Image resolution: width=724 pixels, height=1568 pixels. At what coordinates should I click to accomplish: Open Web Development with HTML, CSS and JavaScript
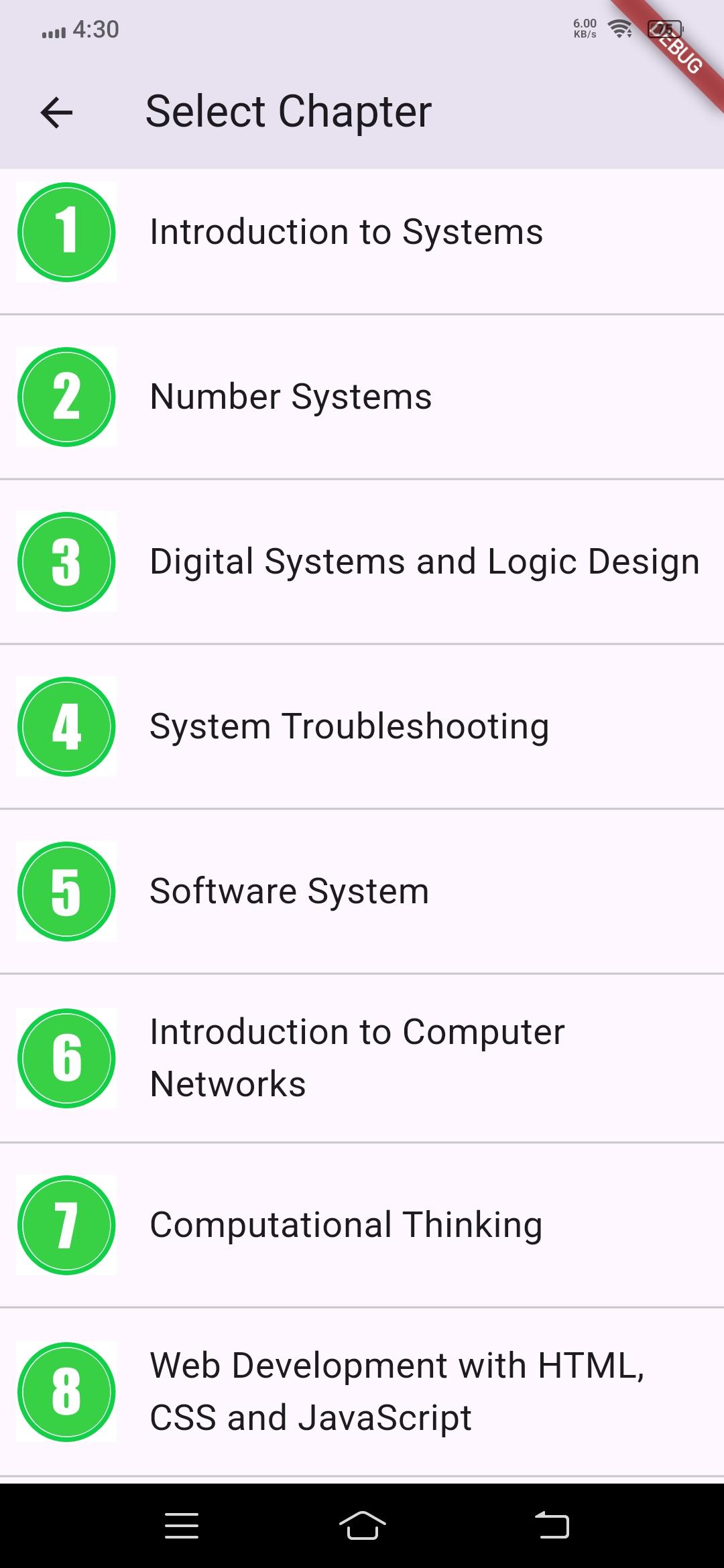(x=399, y=1390)
